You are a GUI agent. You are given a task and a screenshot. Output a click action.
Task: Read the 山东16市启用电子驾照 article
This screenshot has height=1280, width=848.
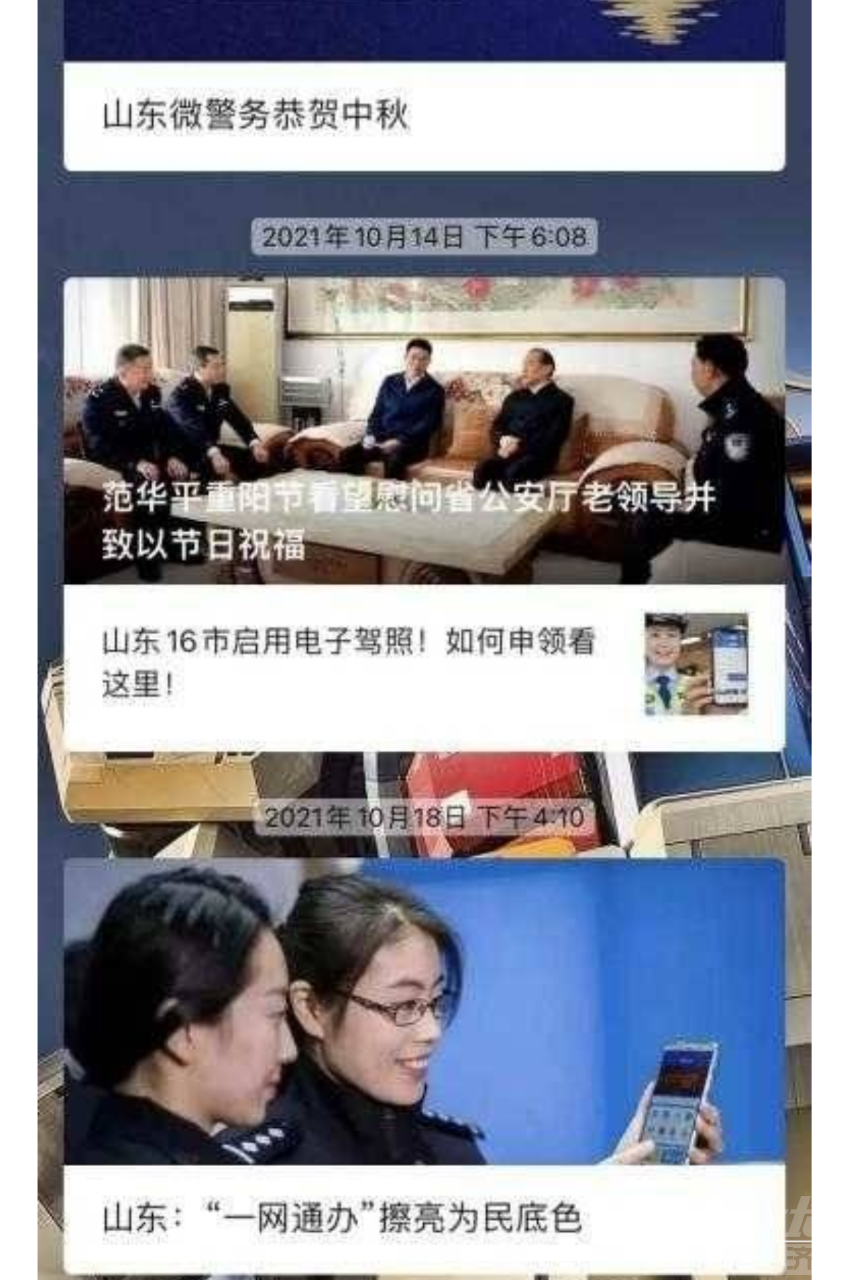(350, 664)
